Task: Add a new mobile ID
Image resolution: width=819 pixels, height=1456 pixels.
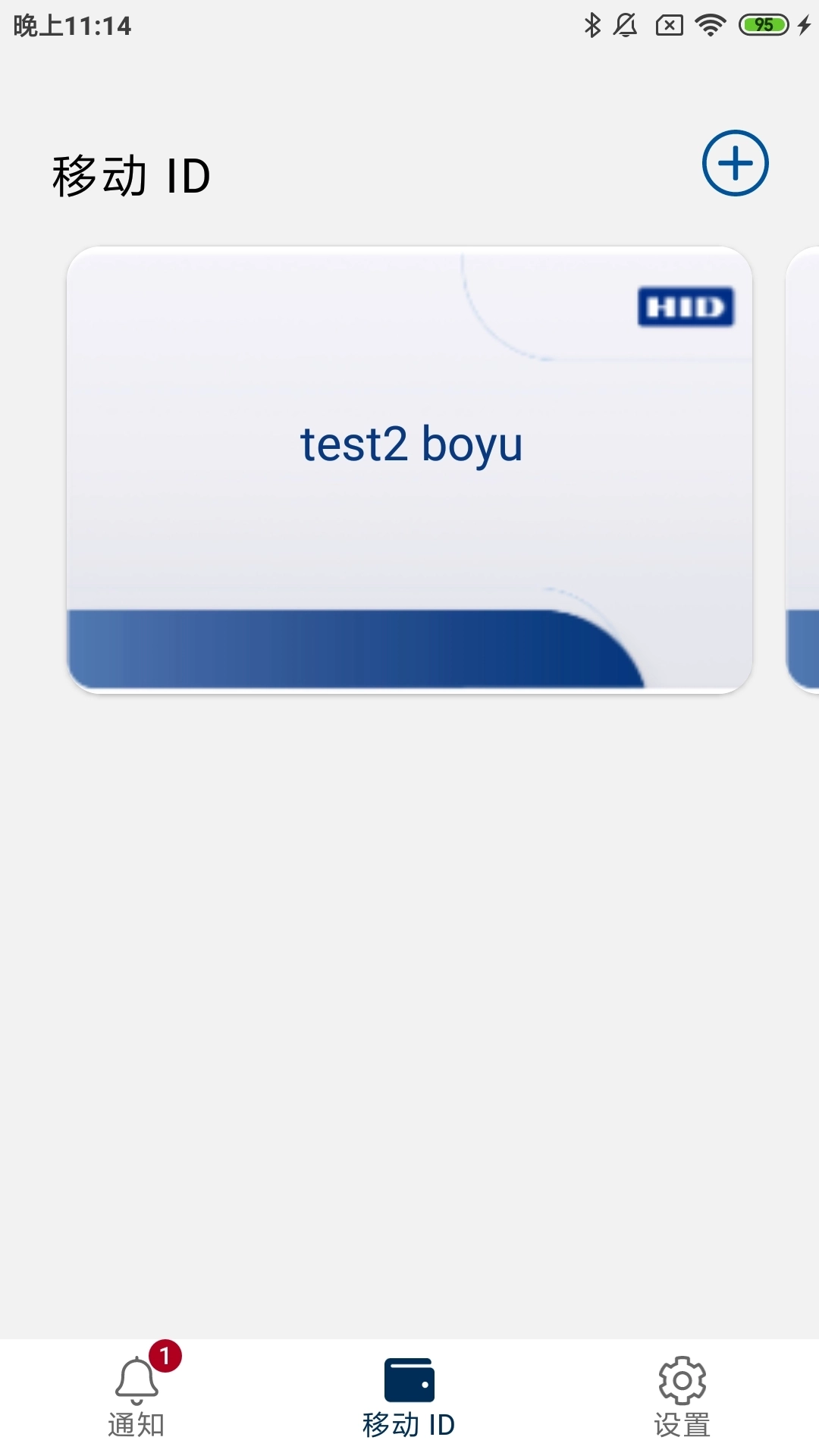Action: (x=735, y=163)
